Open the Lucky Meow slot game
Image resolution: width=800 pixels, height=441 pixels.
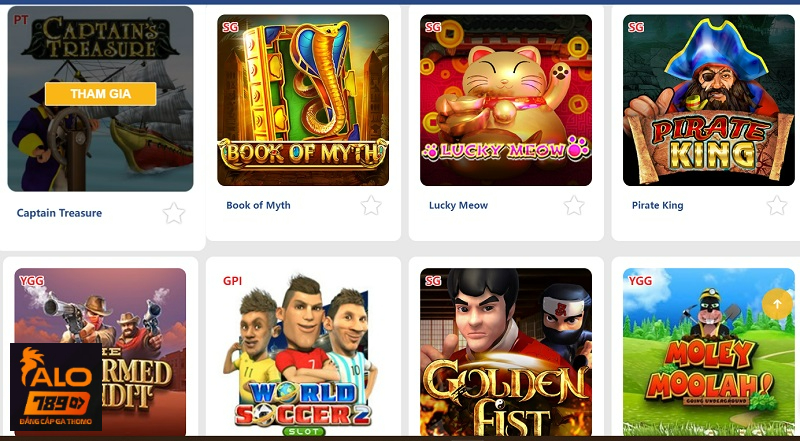pos(506,100)
